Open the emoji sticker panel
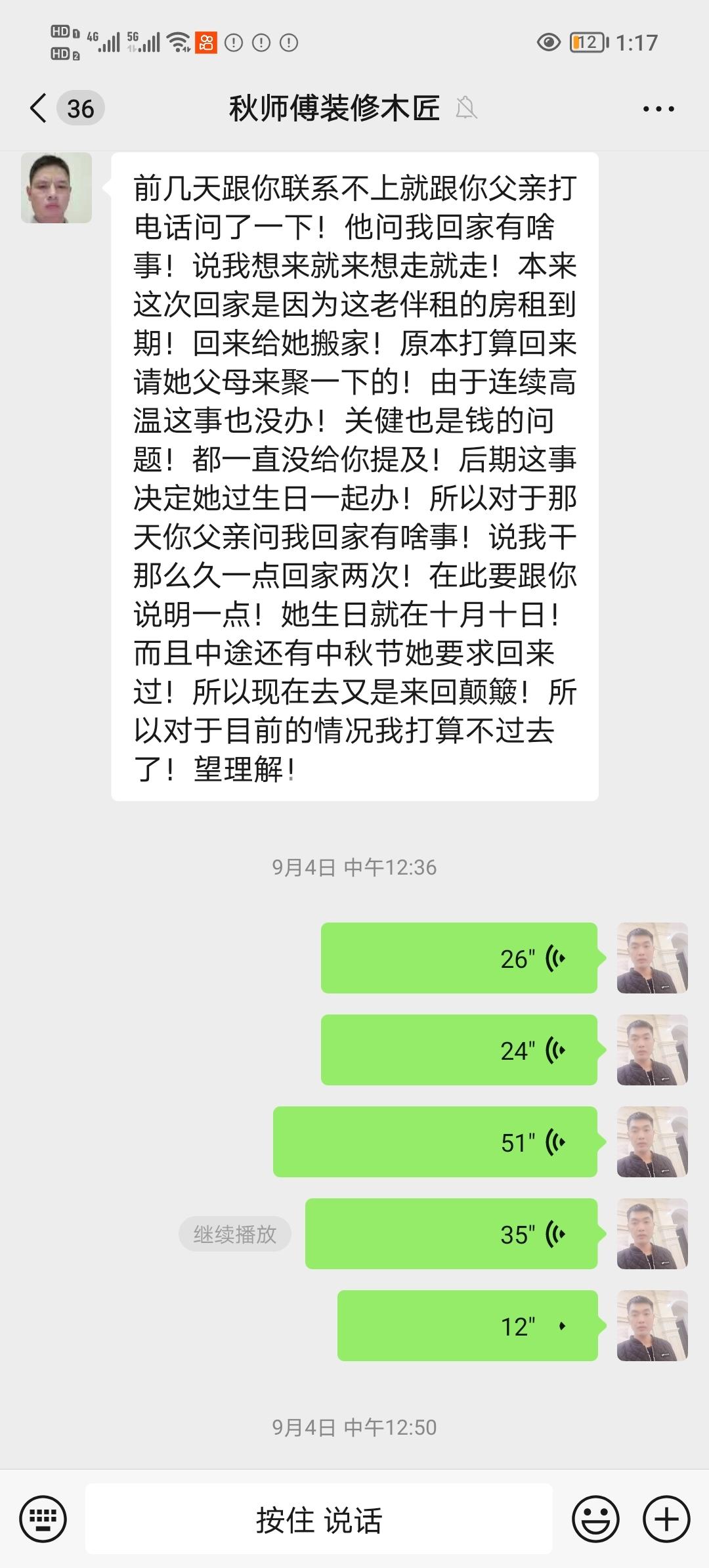 click(595, 1519)
